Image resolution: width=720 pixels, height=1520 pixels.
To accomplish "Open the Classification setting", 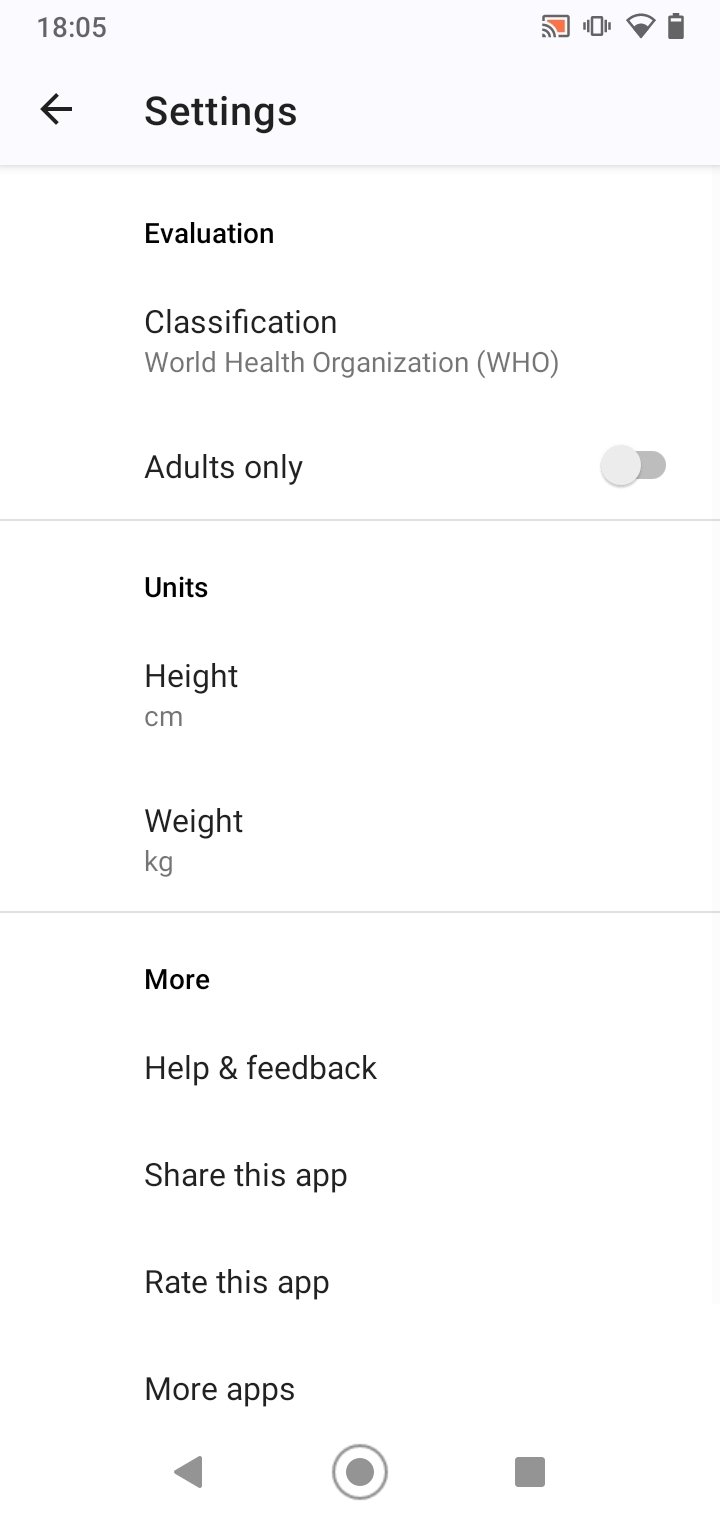I will point(360,341).
